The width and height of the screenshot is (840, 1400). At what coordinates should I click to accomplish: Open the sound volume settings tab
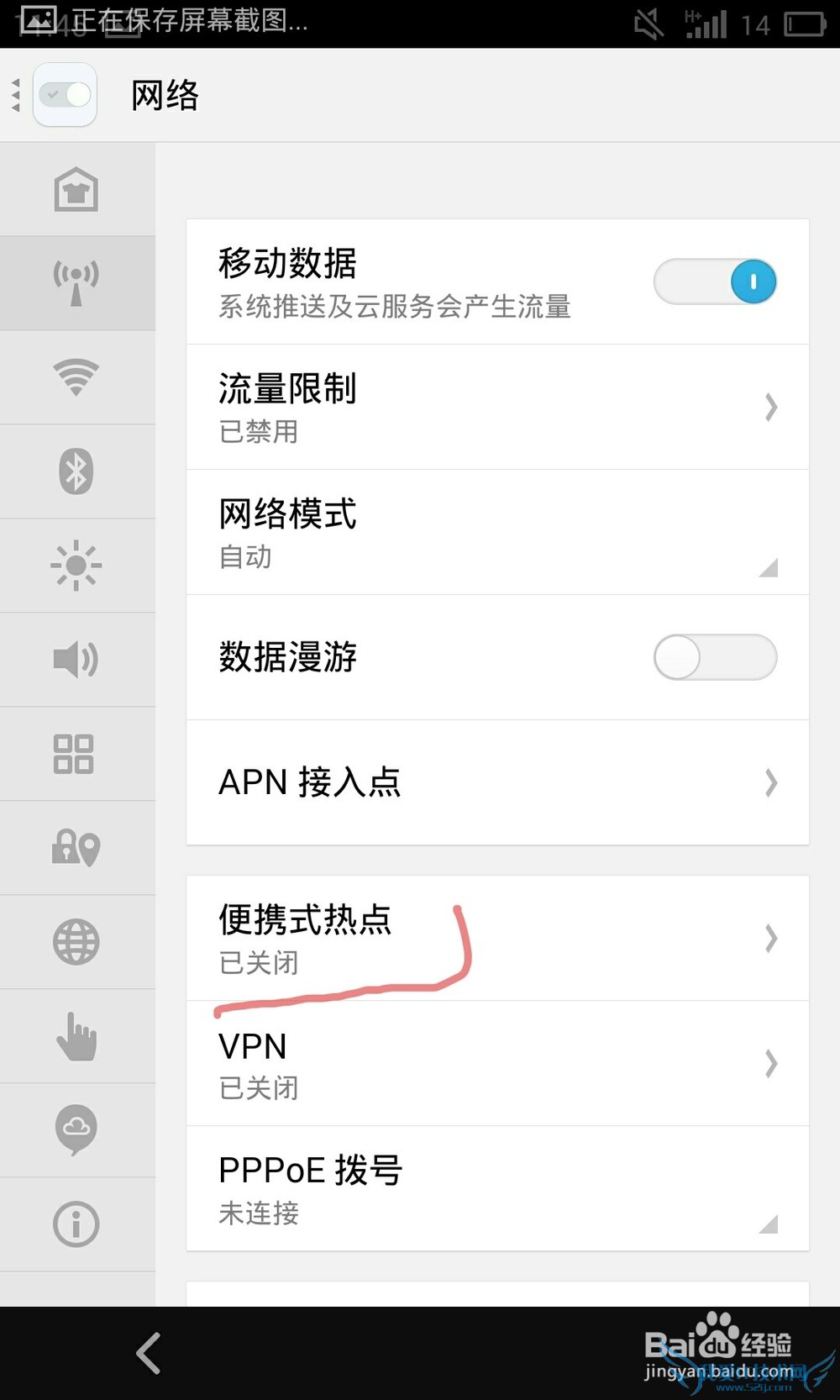pyautogui.click(x=76, y=660)
